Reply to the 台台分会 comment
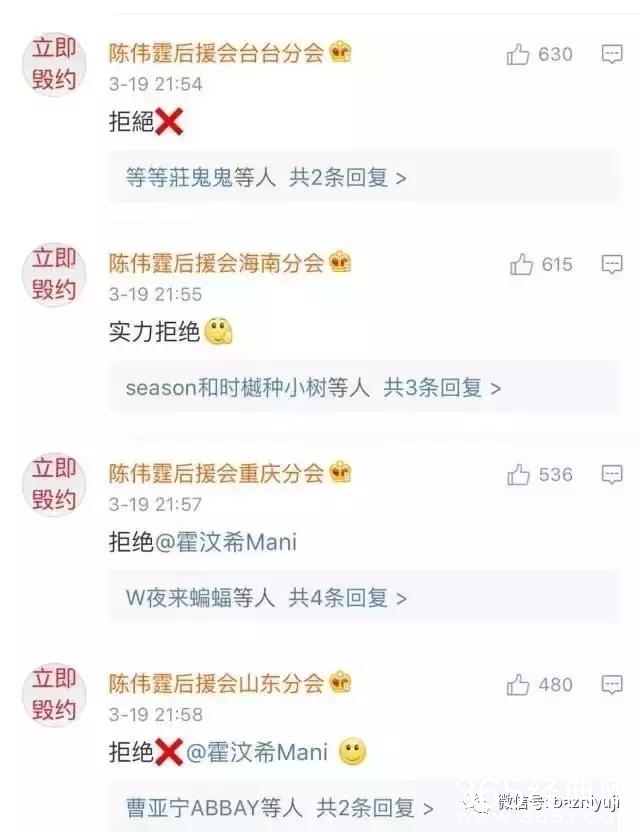 [x=612, y=55]
